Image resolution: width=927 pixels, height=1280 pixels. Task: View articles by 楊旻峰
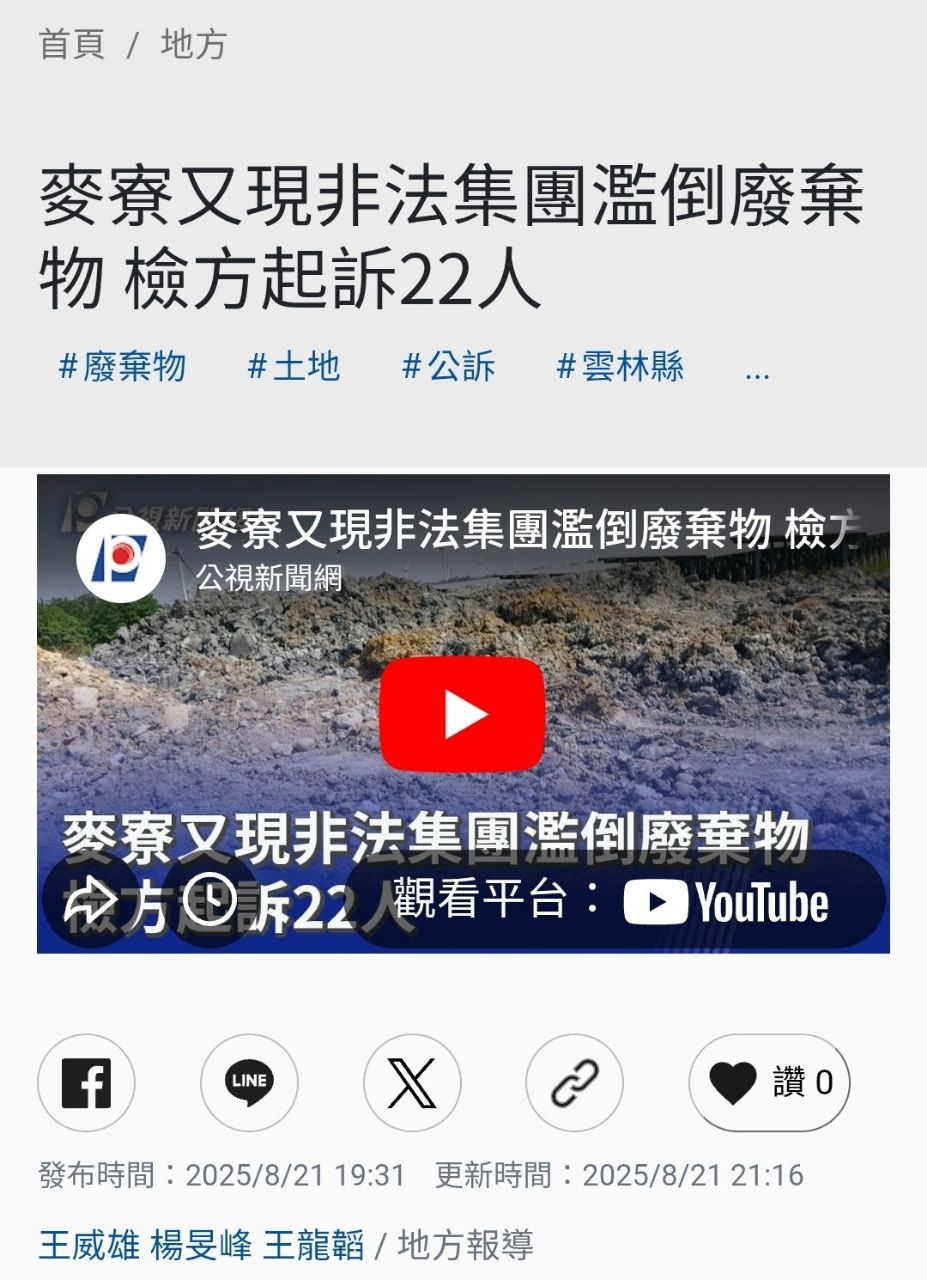pyautogui.click(x=201, y=1245)
